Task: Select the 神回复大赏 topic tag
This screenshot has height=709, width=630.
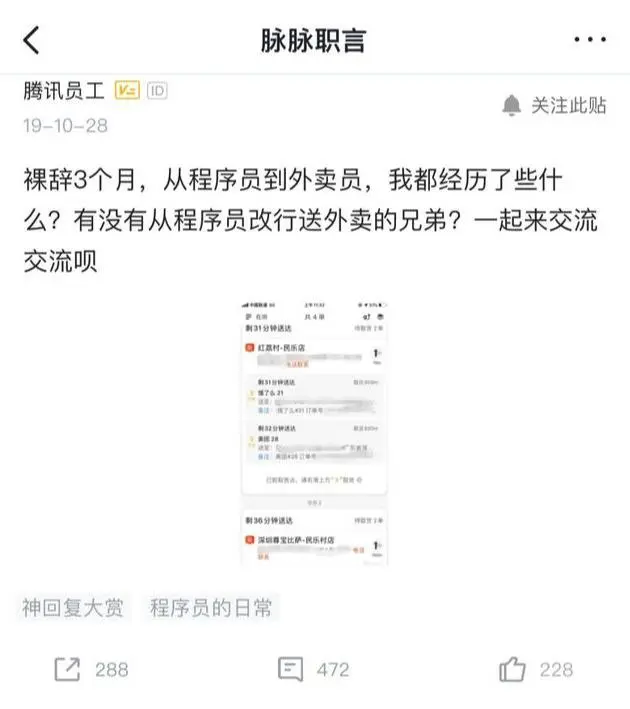Action: point(73,608)
